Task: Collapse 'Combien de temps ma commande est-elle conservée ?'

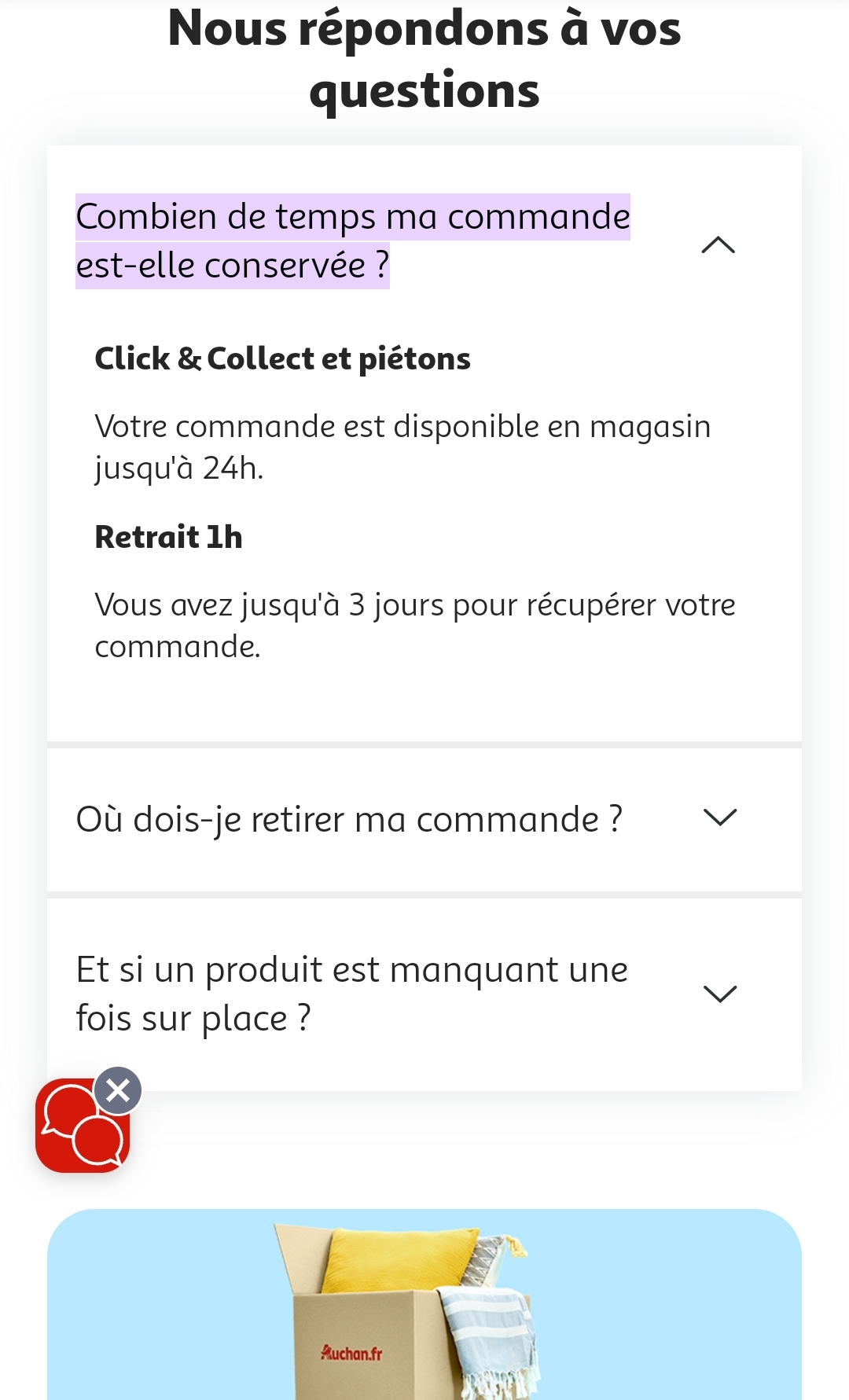Action: click(718, 245)
